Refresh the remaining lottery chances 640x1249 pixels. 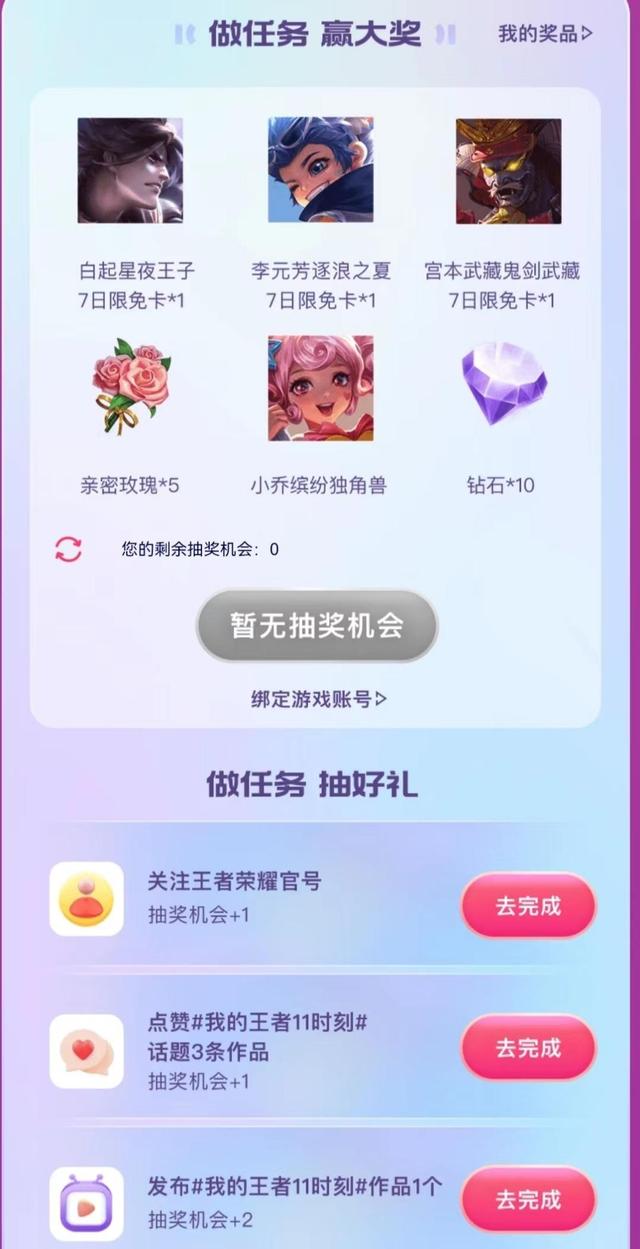point(68,548)
